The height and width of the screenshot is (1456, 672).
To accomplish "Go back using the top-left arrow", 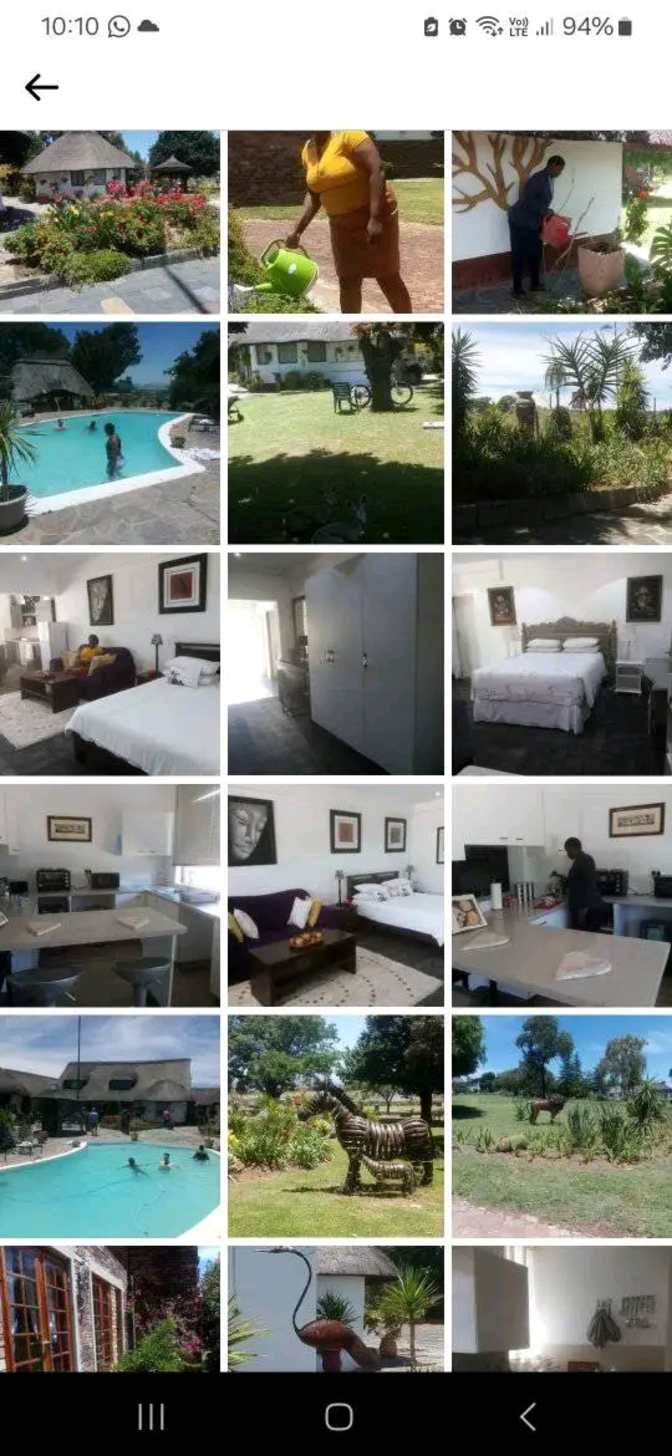I will [41, 88].
